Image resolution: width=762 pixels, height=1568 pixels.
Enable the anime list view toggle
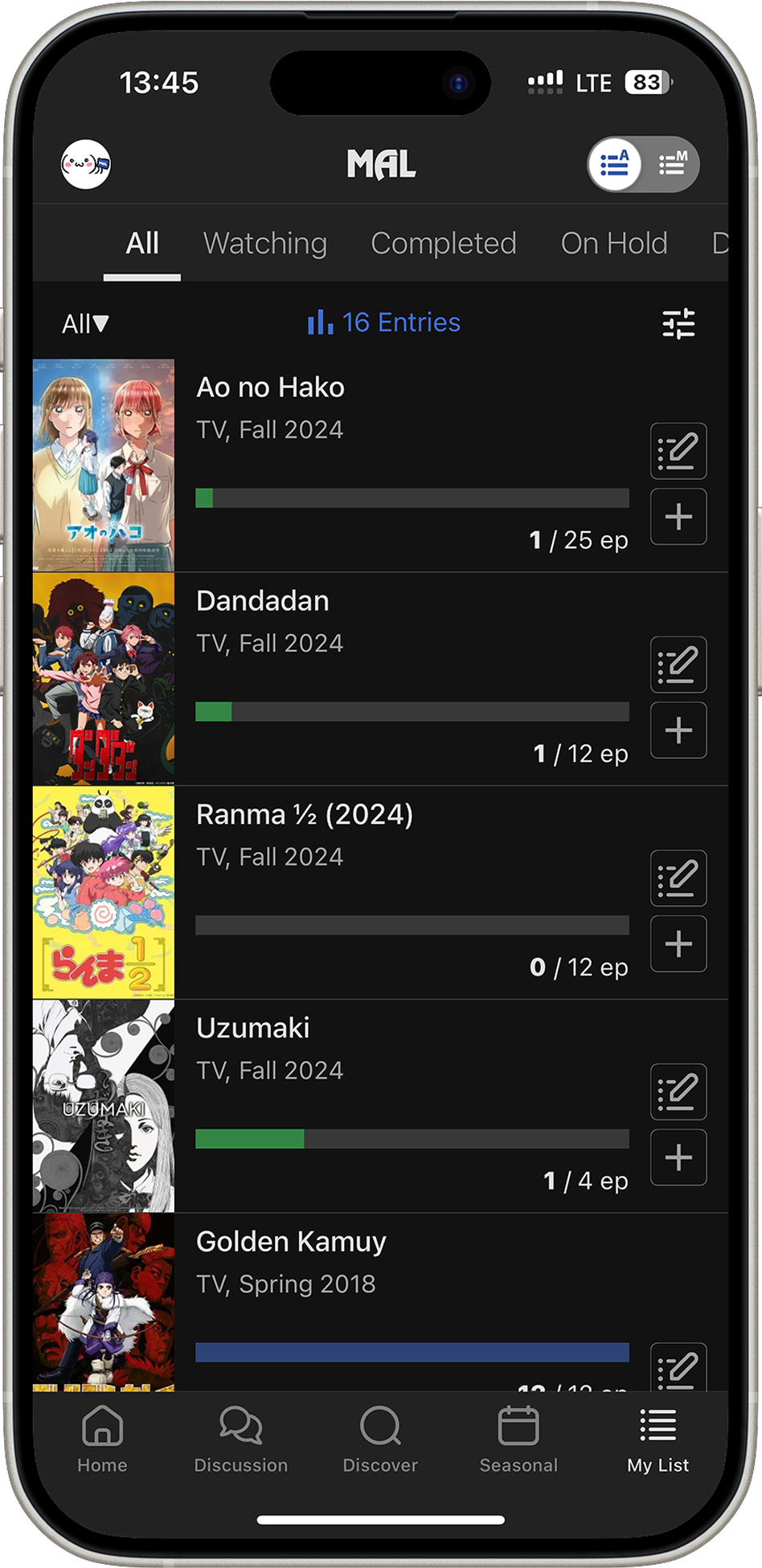pyautogui.click(x=614, y=164)
